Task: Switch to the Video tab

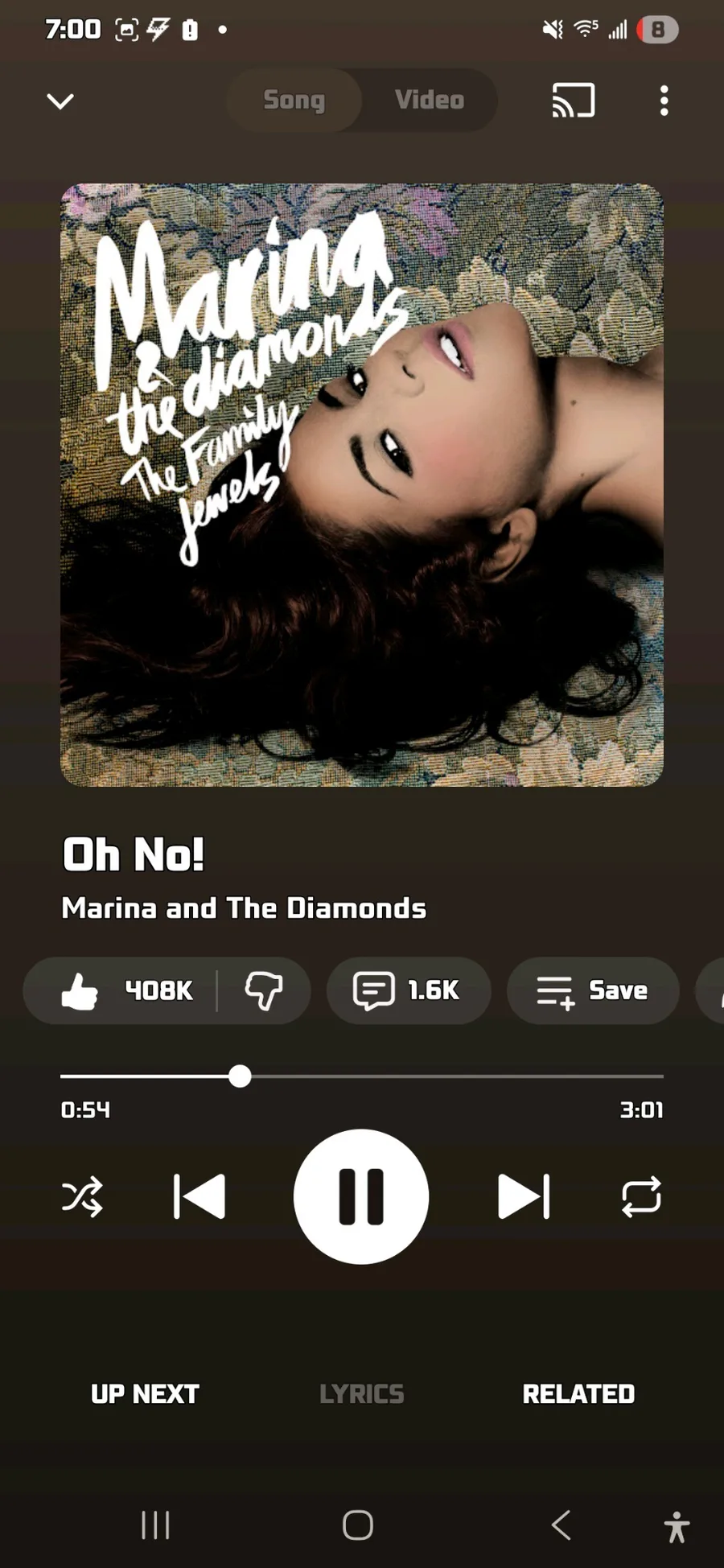Action: point(430,101)
